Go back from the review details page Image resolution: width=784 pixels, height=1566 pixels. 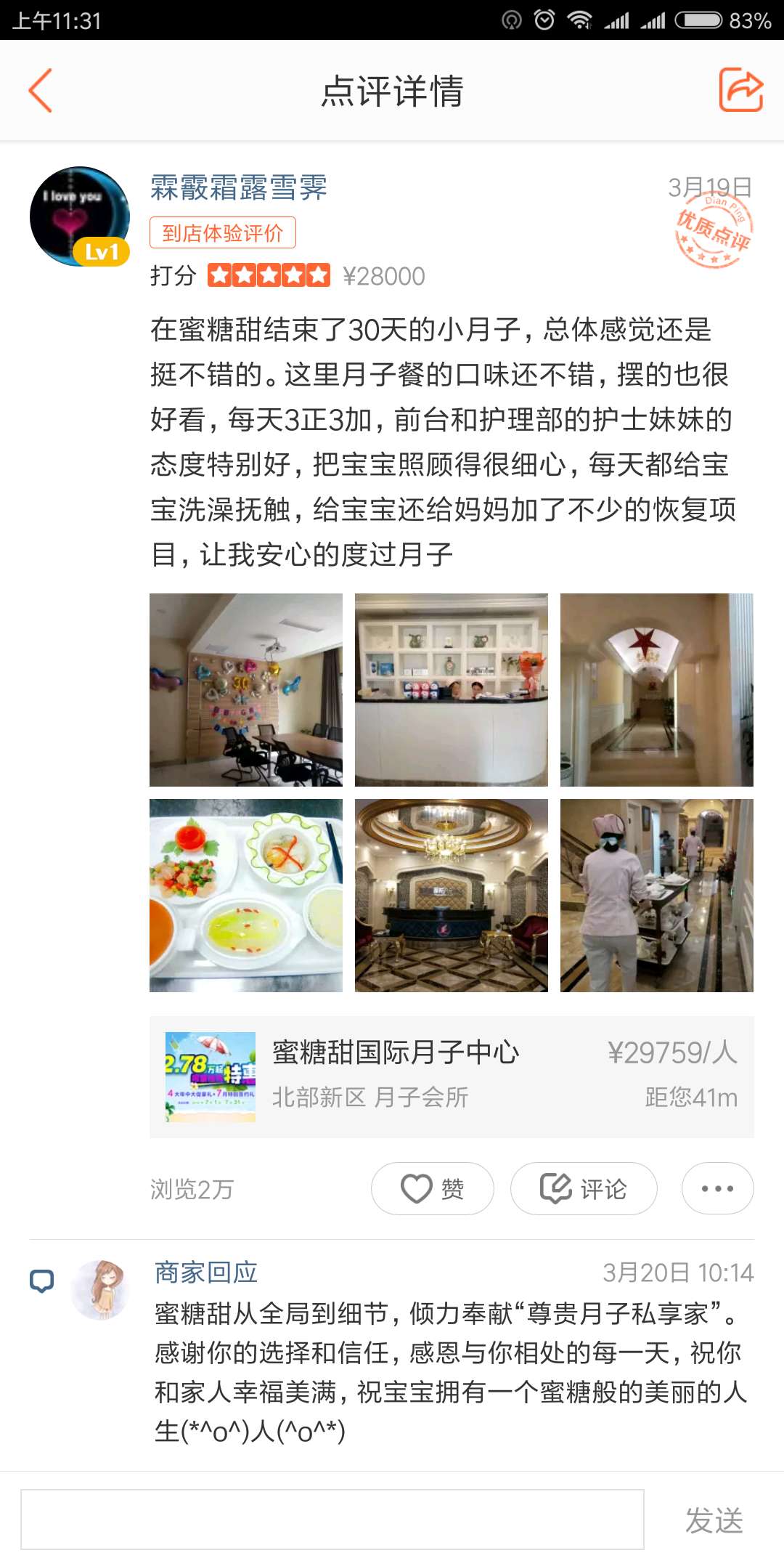click(x=41, y=91)
